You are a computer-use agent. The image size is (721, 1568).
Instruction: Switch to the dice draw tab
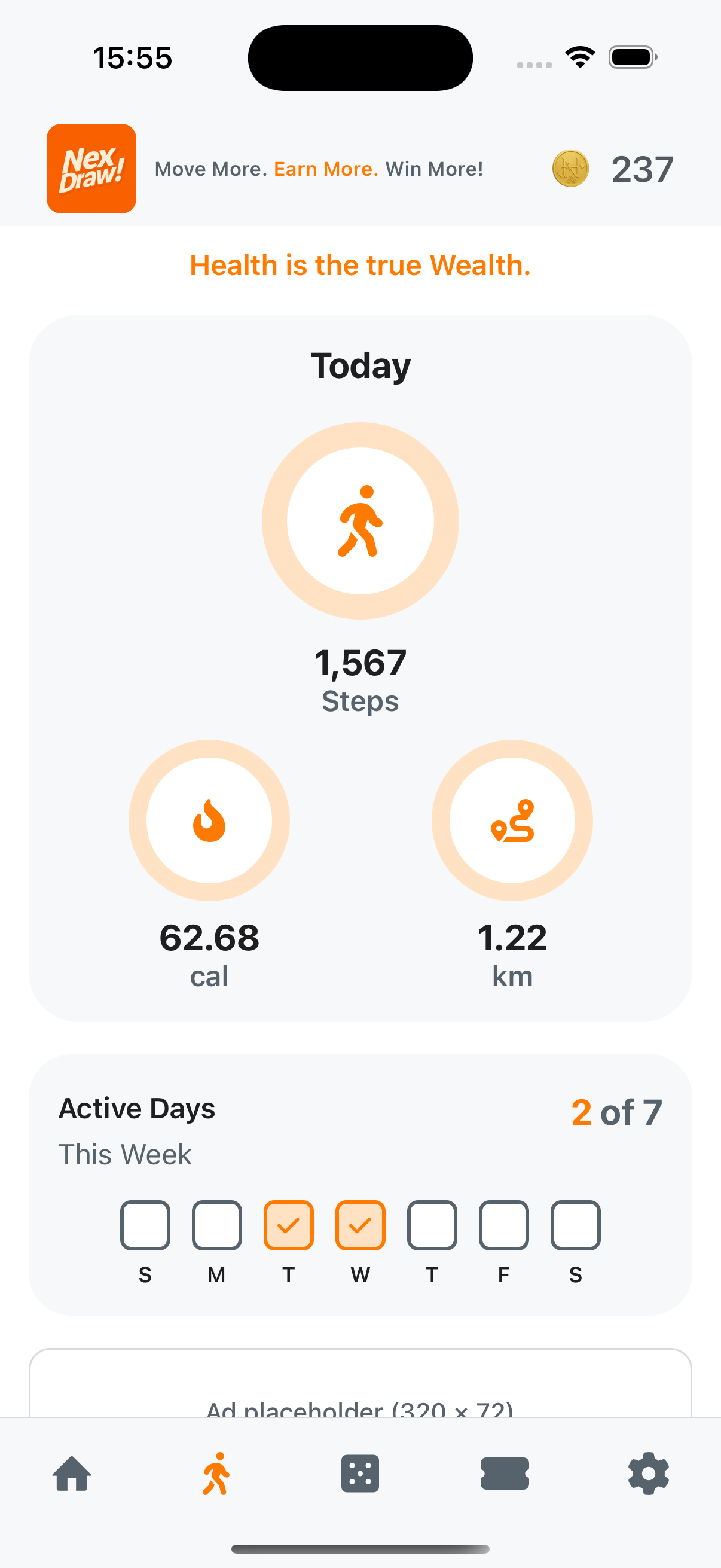click(360, 1474)
